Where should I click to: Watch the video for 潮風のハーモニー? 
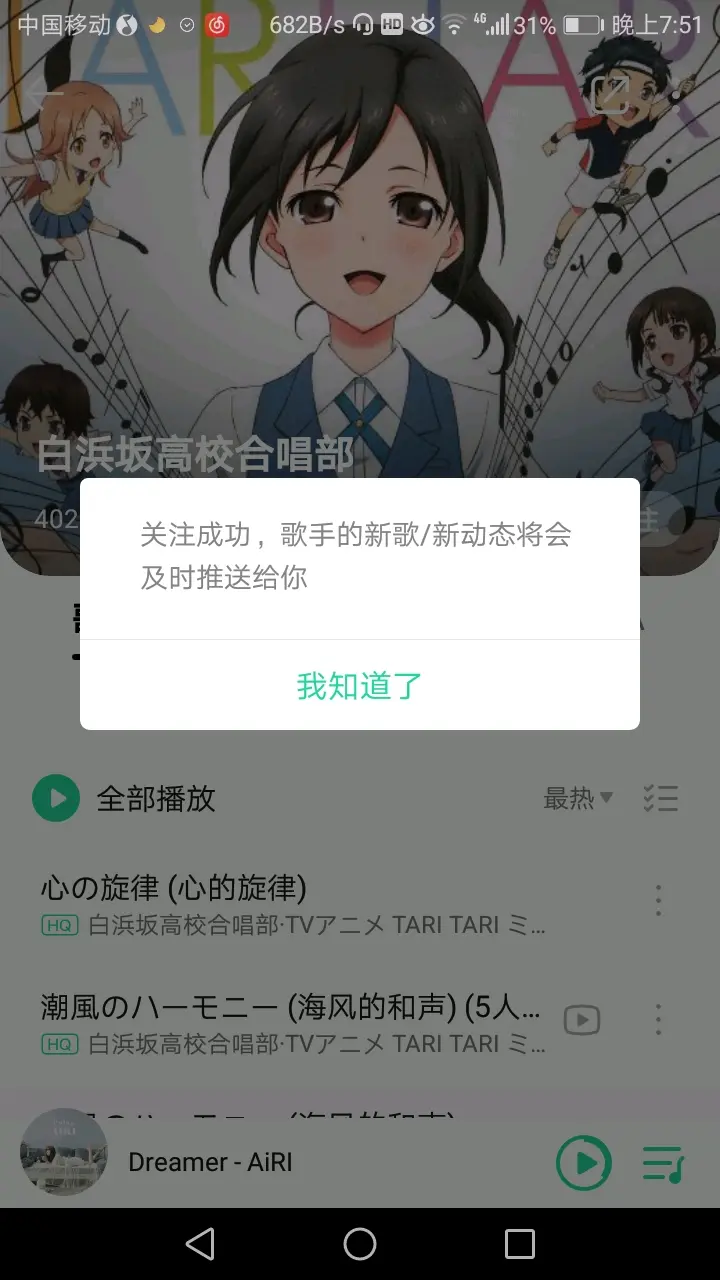coord(582,1020)
